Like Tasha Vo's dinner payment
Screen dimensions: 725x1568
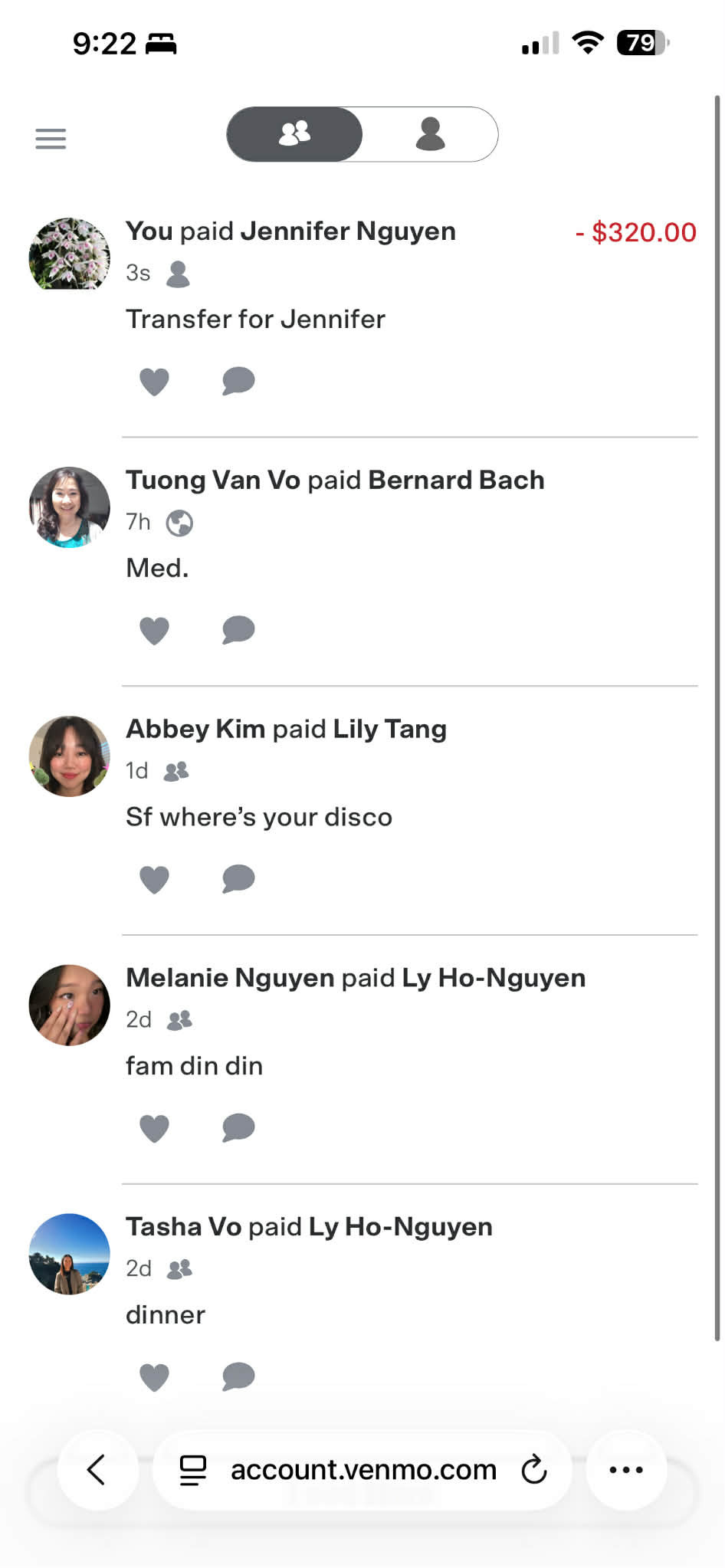coord(154,1377)
